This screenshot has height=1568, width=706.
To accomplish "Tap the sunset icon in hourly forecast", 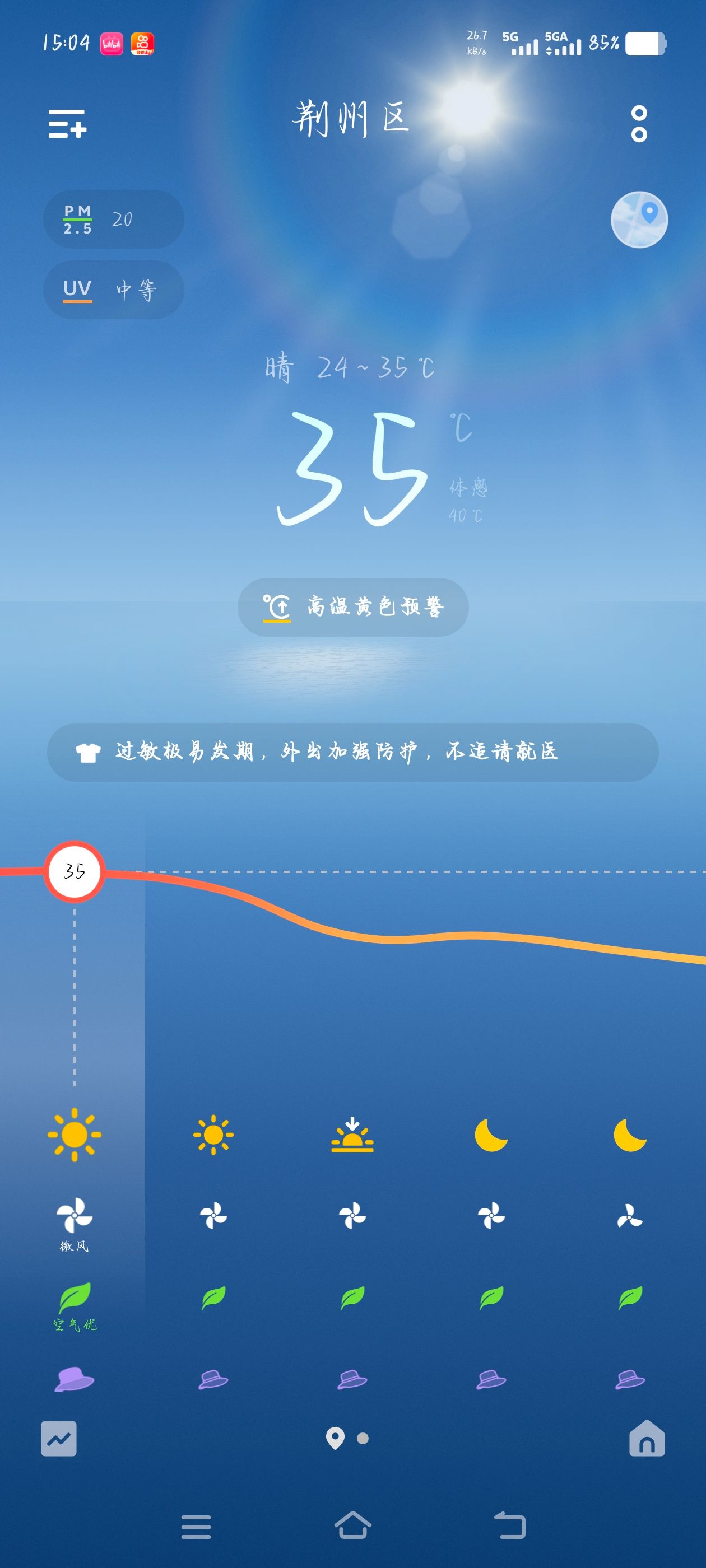I will (352, 1135).
